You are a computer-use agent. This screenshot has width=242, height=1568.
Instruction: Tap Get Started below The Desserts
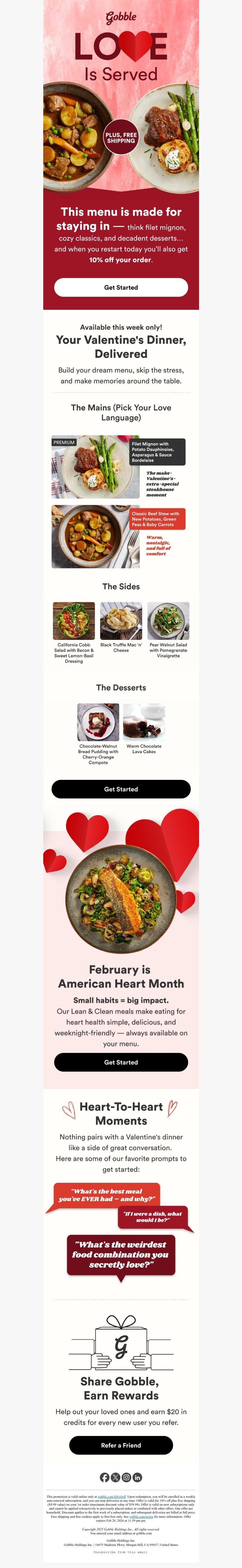121,789
